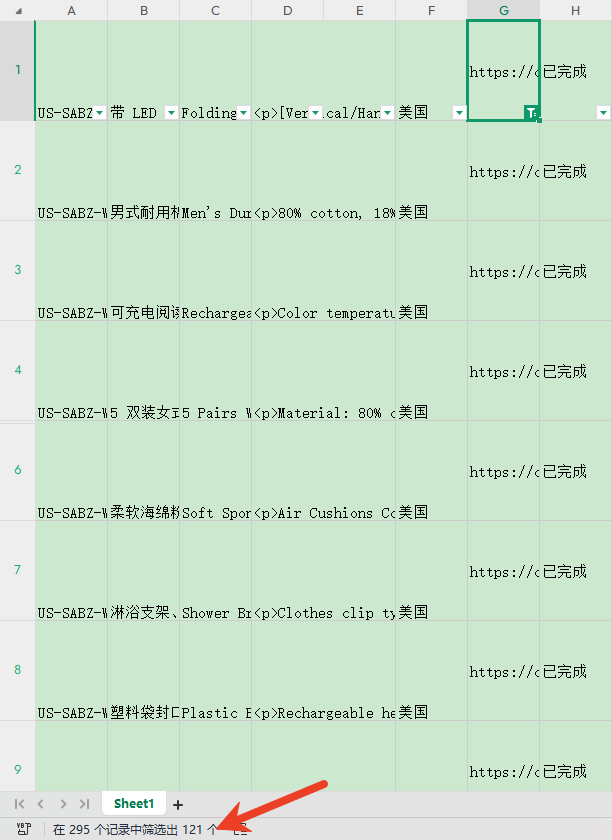
Task: Select entire column A by its header
Action: [x=71, y=10]
